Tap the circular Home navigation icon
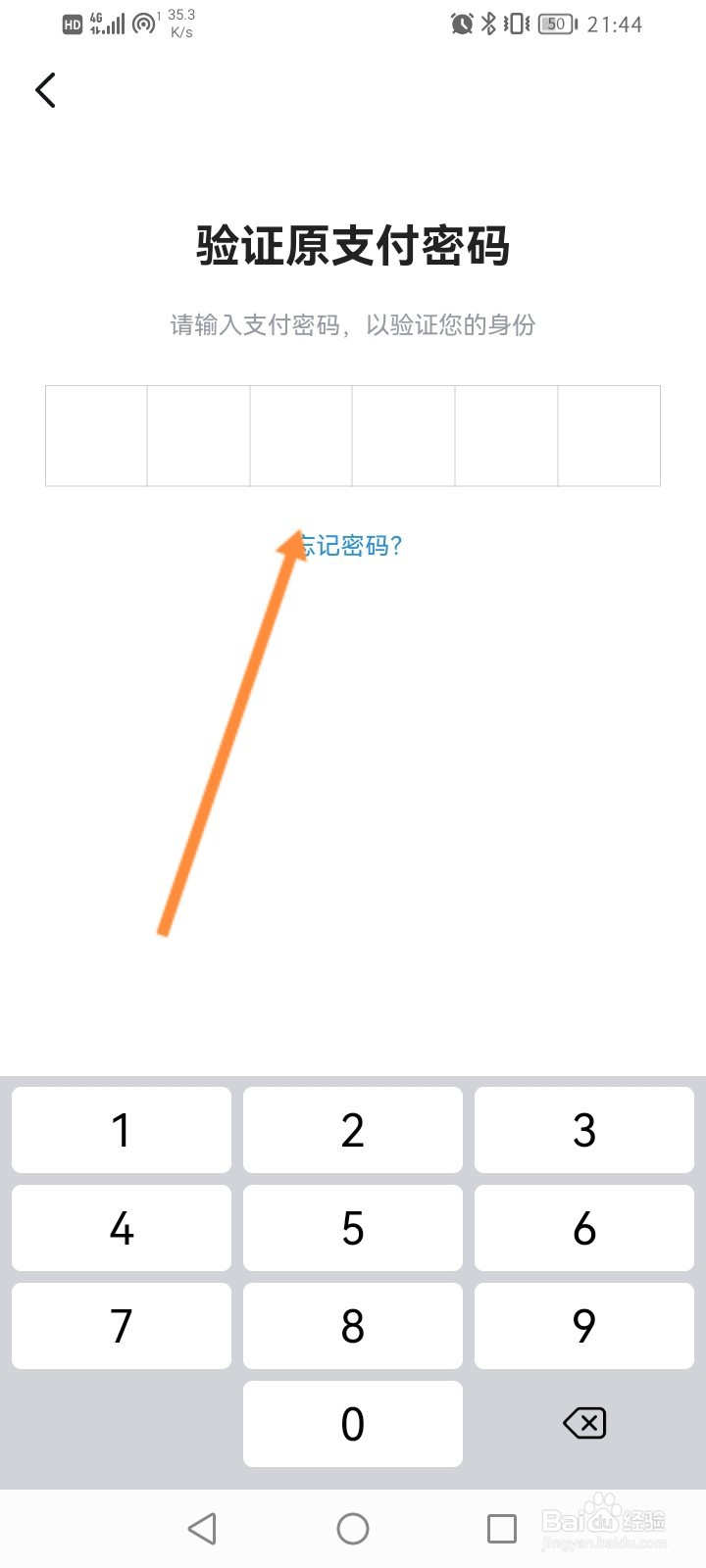Image resolution: width=706 pixels, height=1568 pixels. pyautogui.click(x=353, y=1528)
